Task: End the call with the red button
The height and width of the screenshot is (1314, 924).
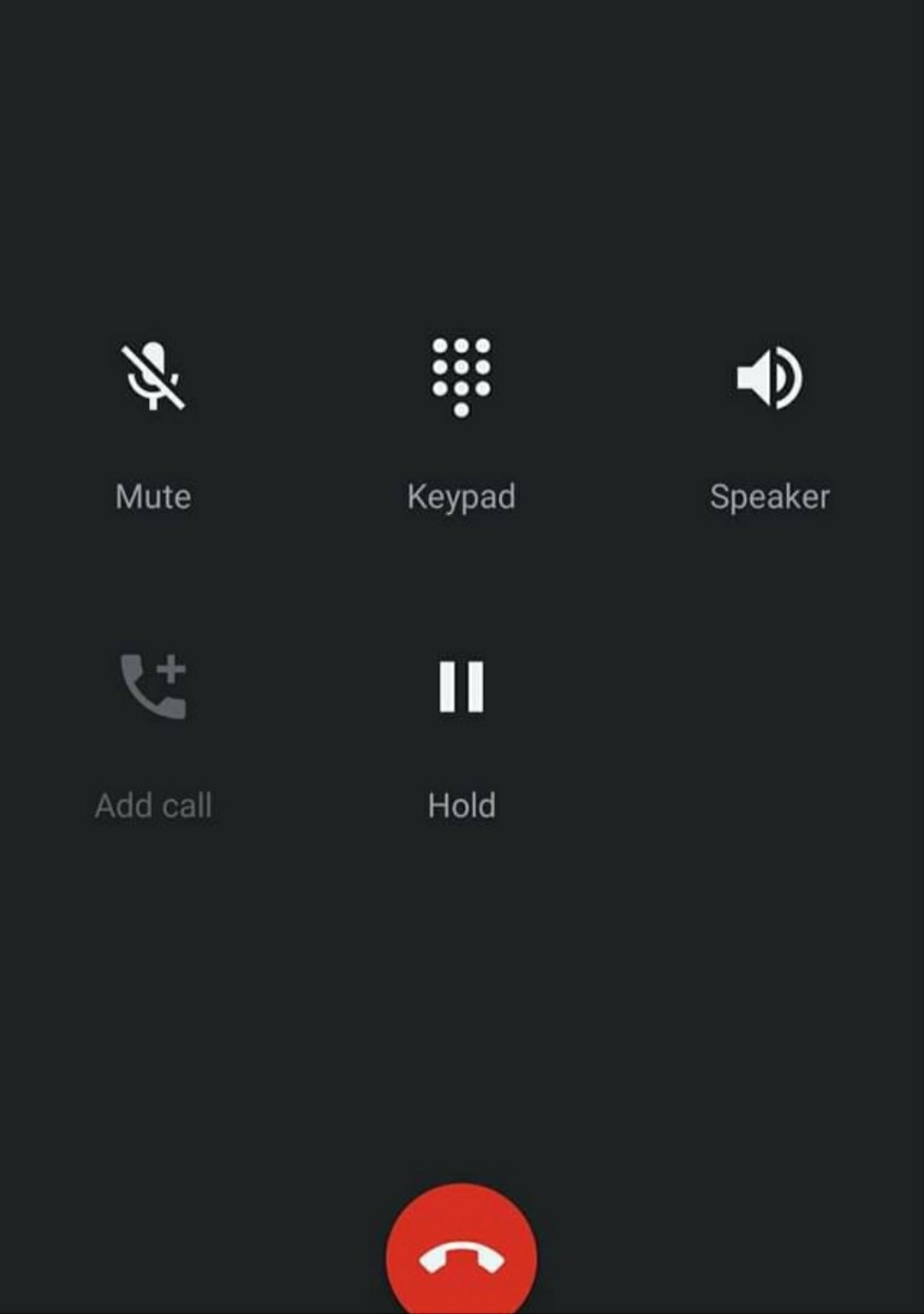Action: pyautogui.click(x=461, y=1255)
